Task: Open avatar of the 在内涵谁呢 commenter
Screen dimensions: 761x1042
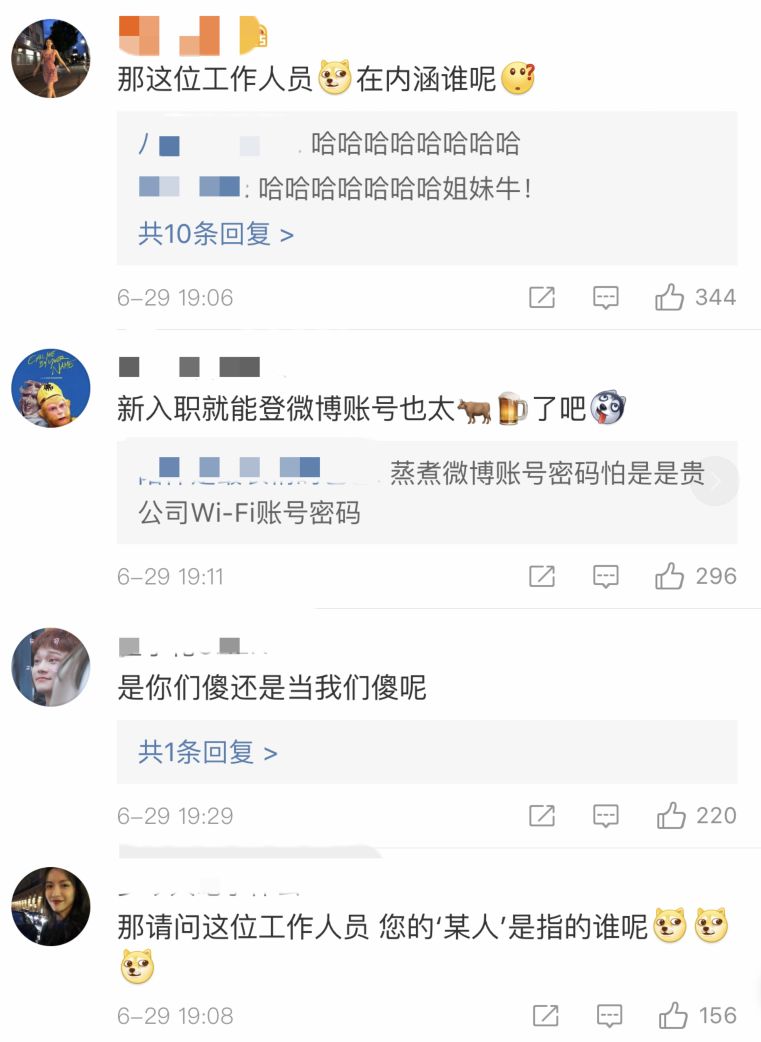Action: click(x=51, y=59)
